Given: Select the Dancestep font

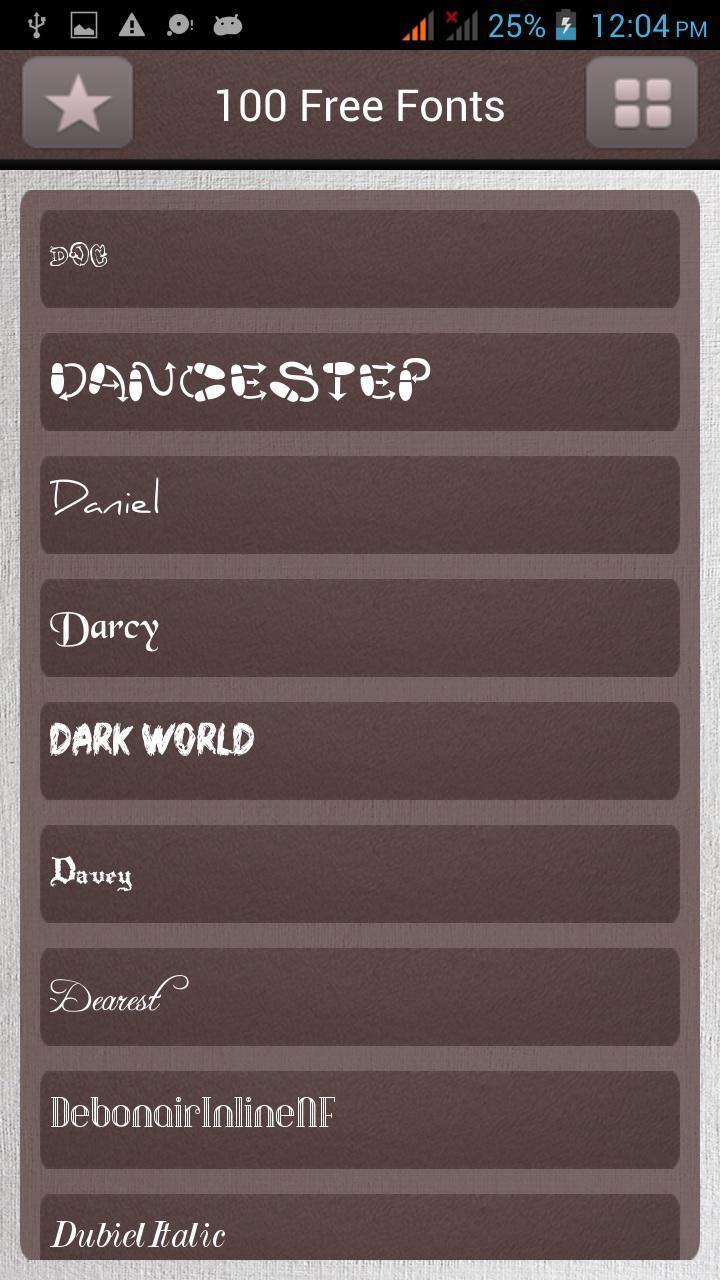Looking at the screenshot, I should coord(360,381).
